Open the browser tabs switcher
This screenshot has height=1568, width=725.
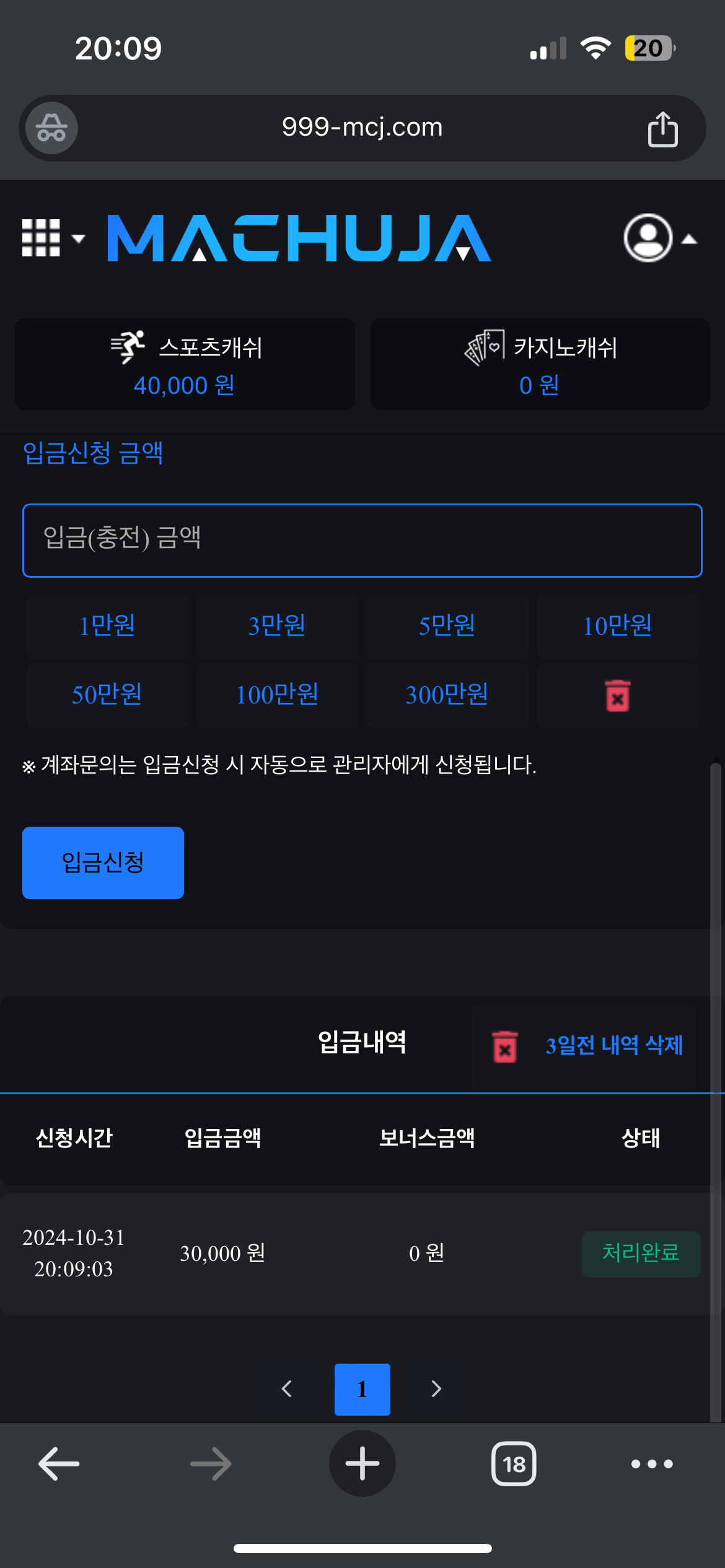[514, 1464]
